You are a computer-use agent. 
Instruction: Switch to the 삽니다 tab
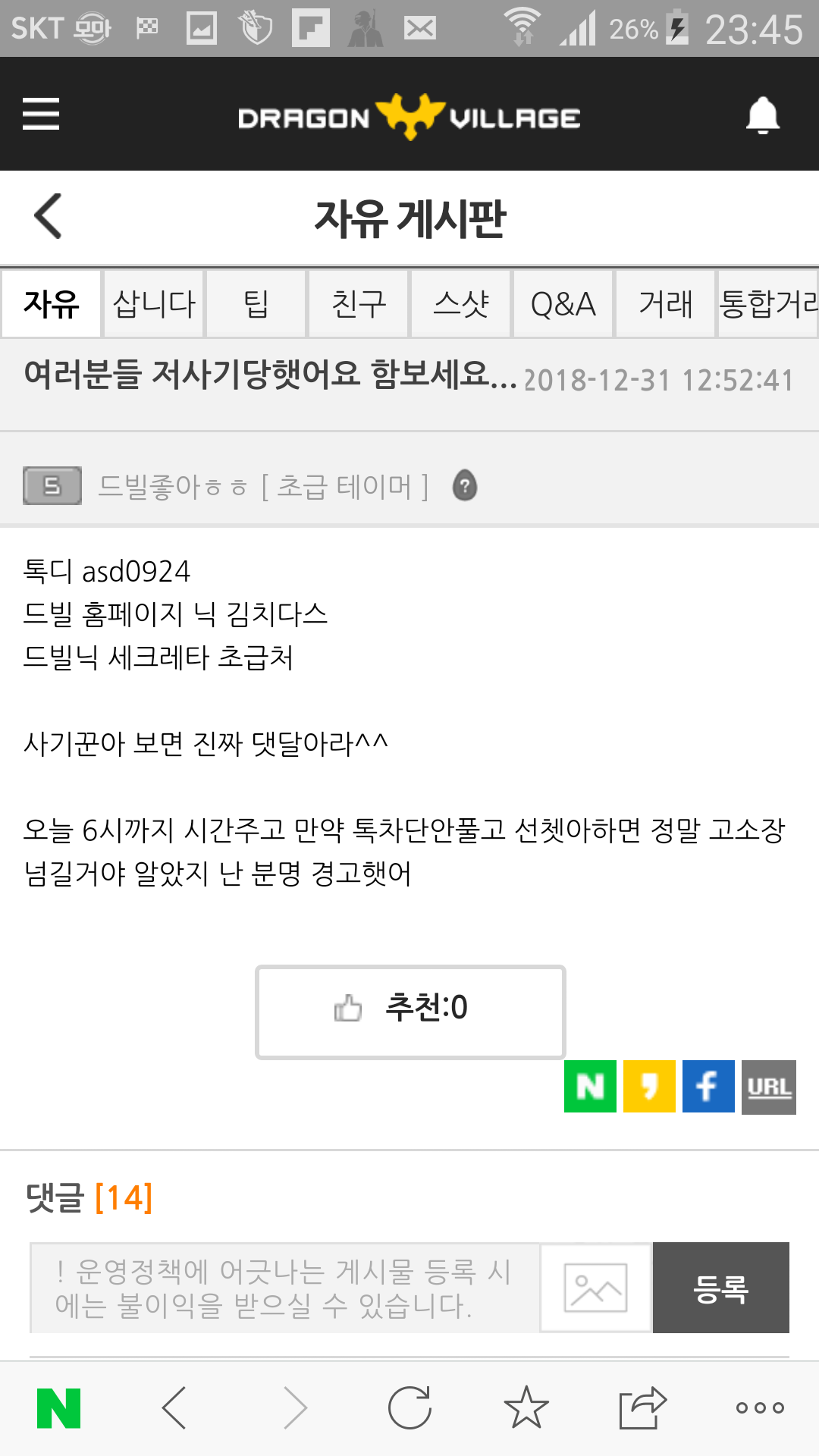tap(154, 304)
